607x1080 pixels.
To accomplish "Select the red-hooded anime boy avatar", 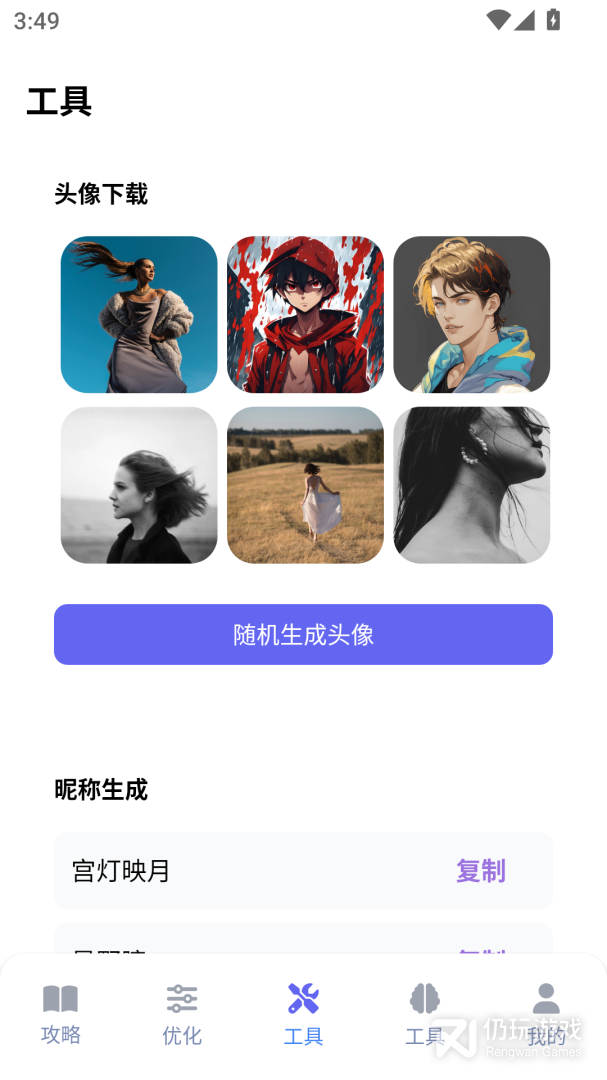I will [x=305, y=314].
